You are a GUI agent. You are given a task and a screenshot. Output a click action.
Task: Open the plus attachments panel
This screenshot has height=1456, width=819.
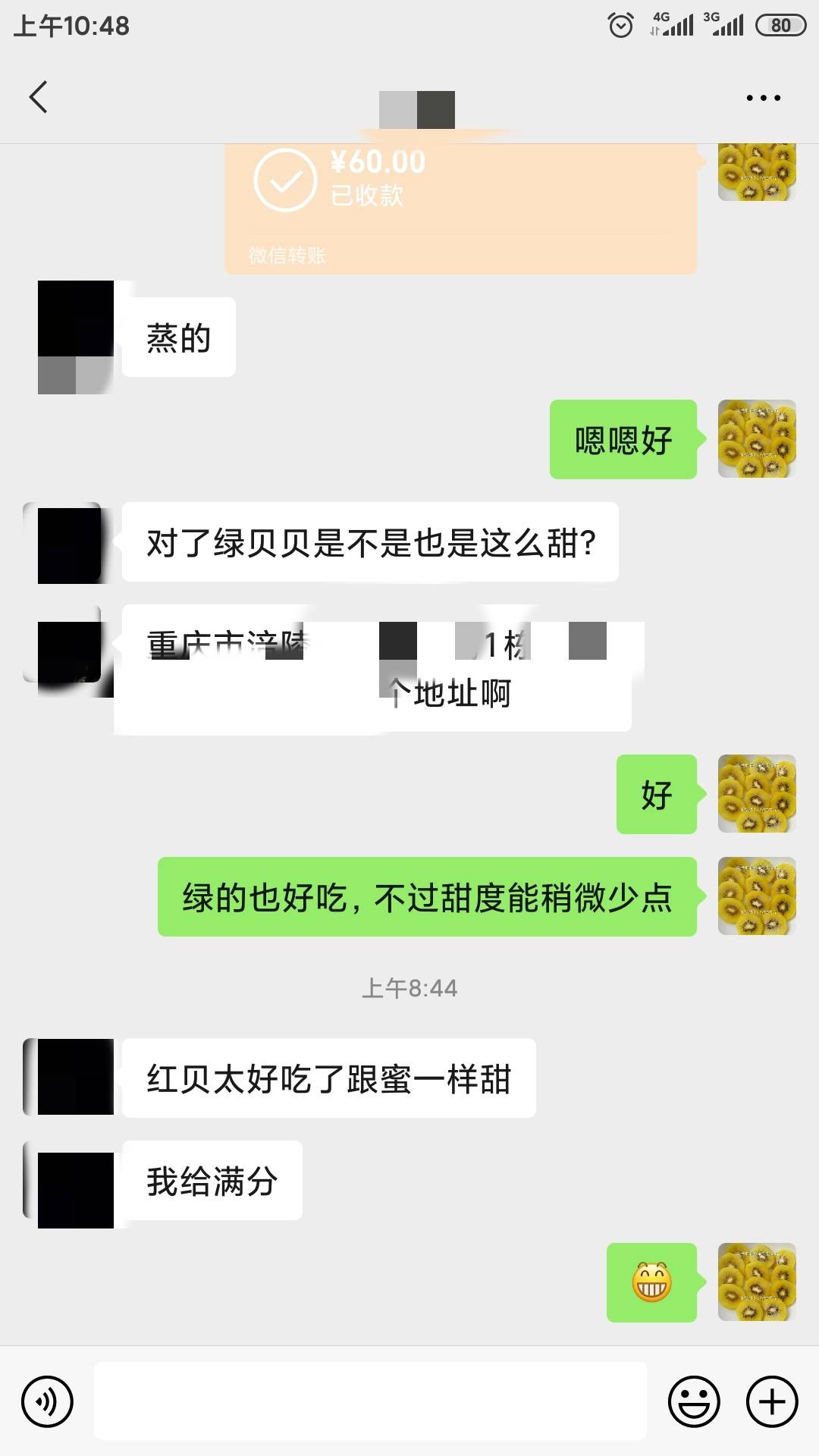point(772,1401)
